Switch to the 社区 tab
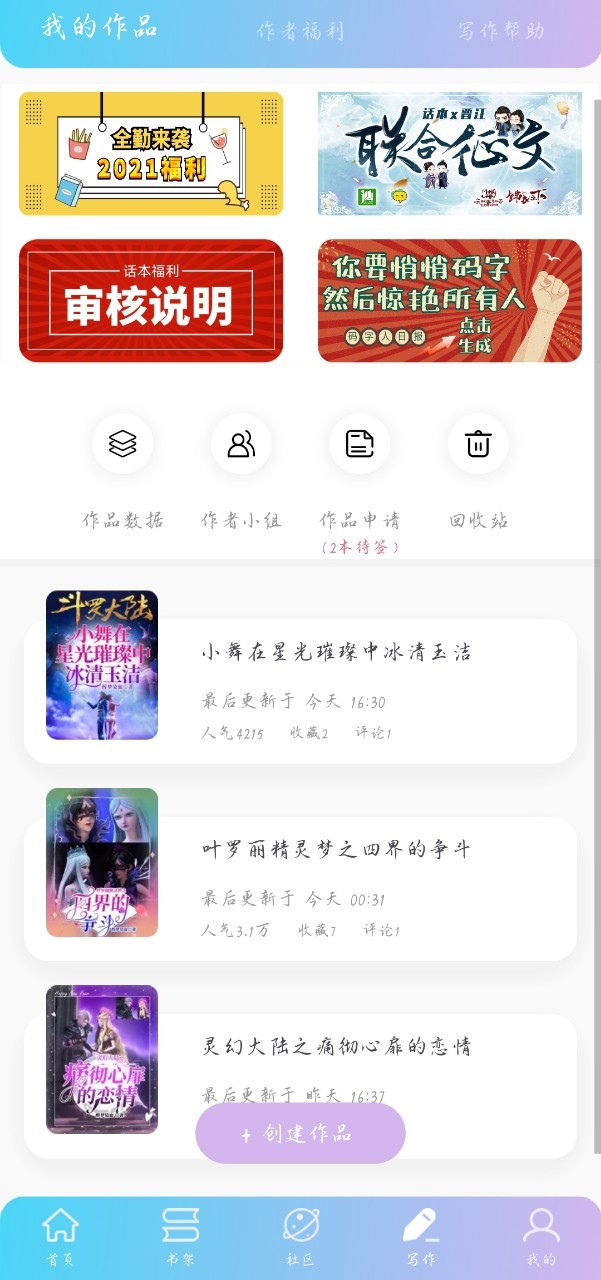 pos(300,1237)
